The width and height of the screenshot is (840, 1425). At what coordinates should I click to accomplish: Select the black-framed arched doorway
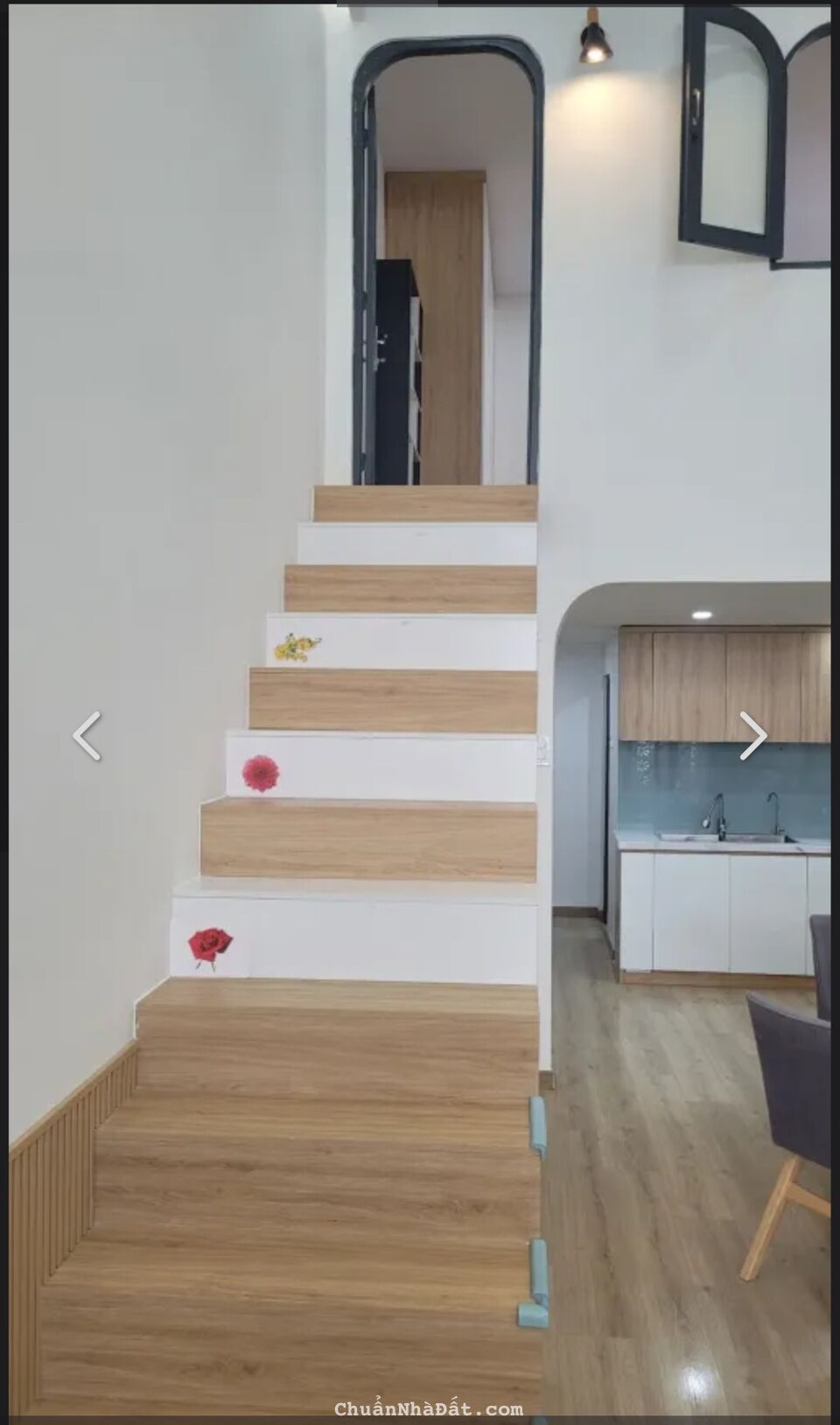click(446, 263)
